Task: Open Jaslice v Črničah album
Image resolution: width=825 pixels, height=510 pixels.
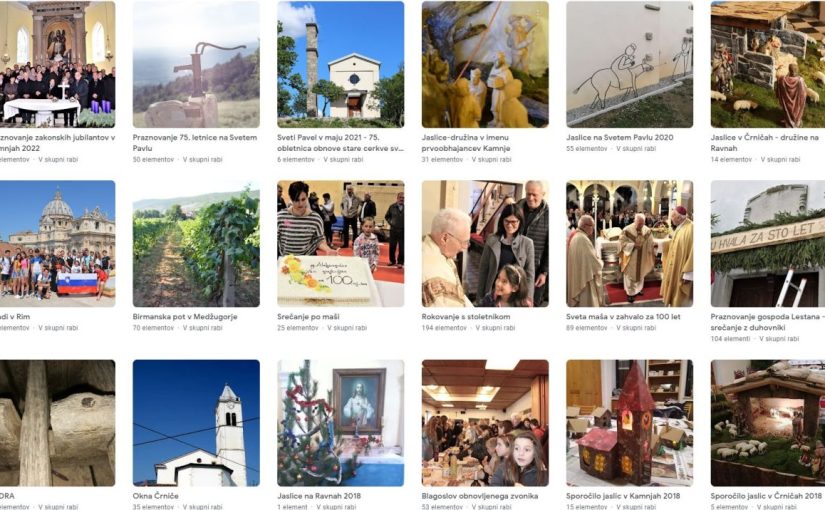Action: [x=768, y=64]
